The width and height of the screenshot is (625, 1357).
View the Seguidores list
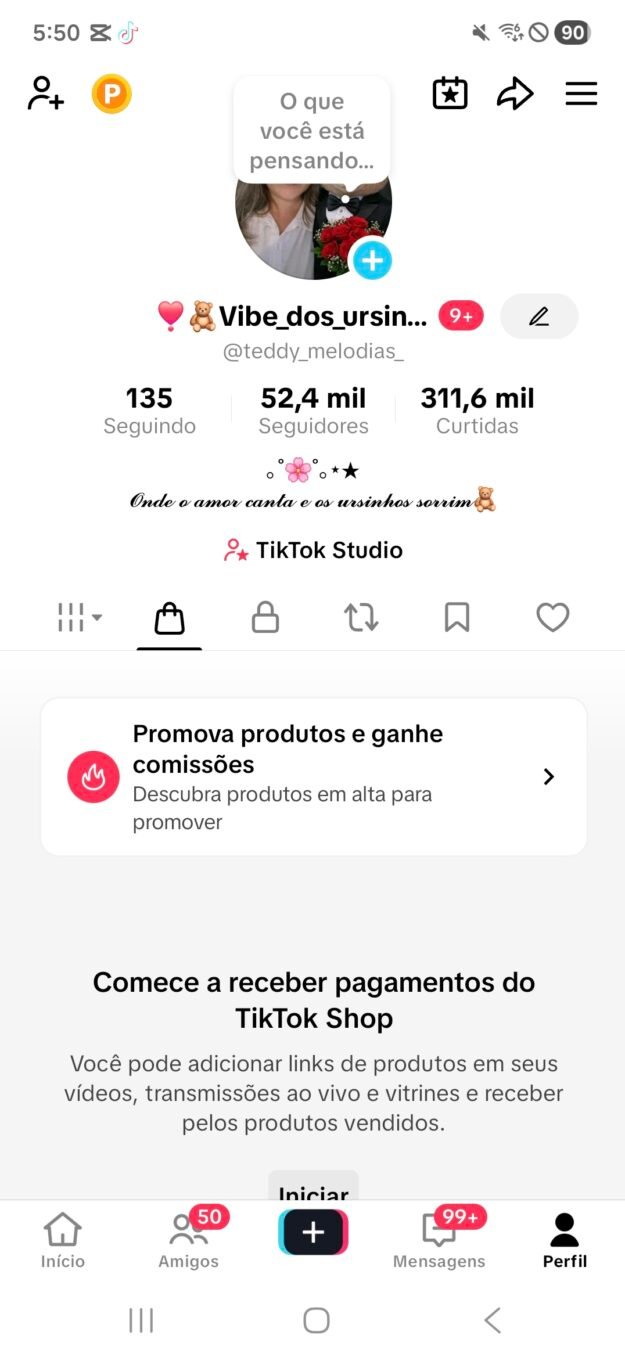coord(313,411)
